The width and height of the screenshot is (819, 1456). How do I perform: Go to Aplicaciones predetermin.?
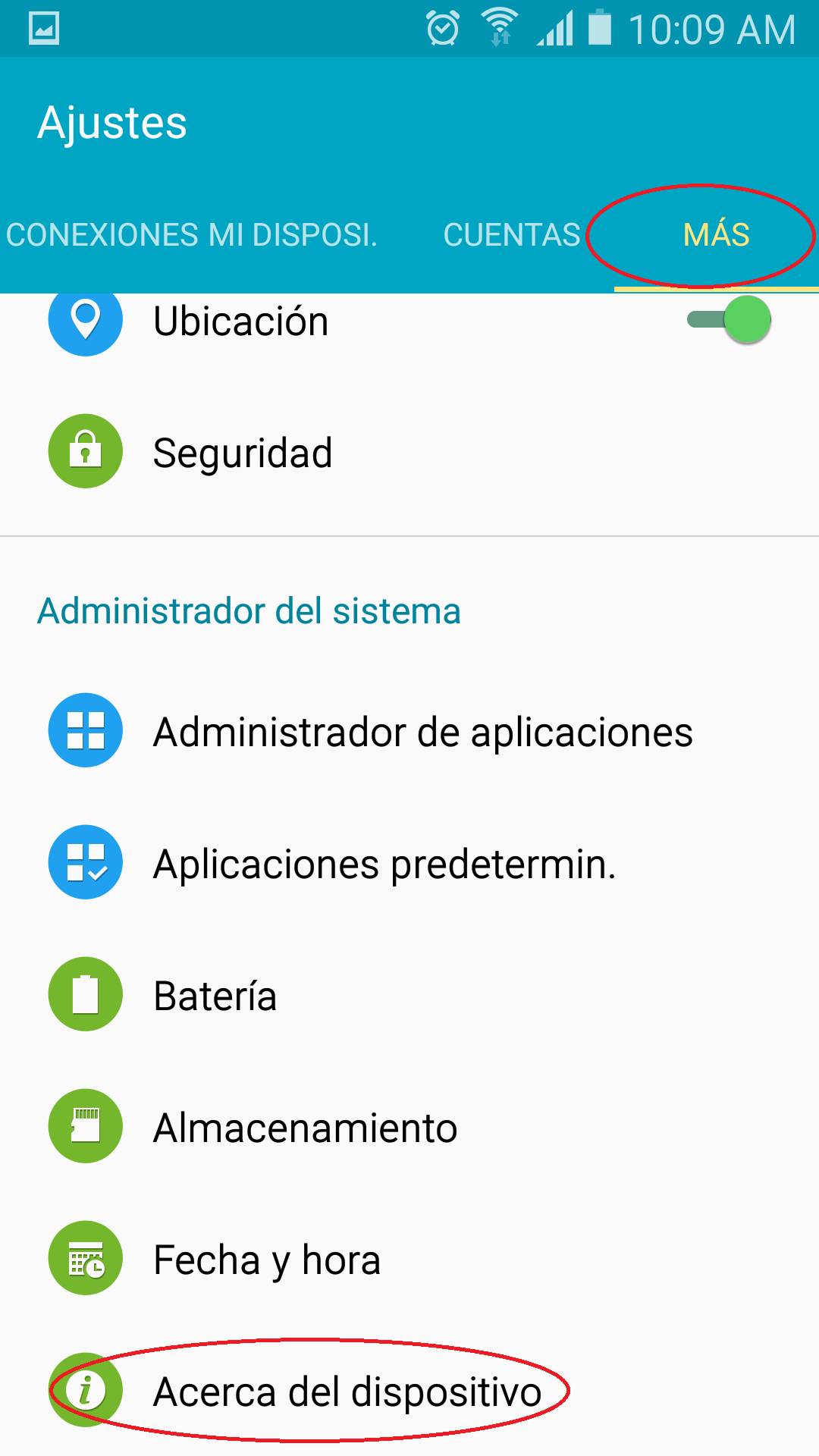click(384, 864)
